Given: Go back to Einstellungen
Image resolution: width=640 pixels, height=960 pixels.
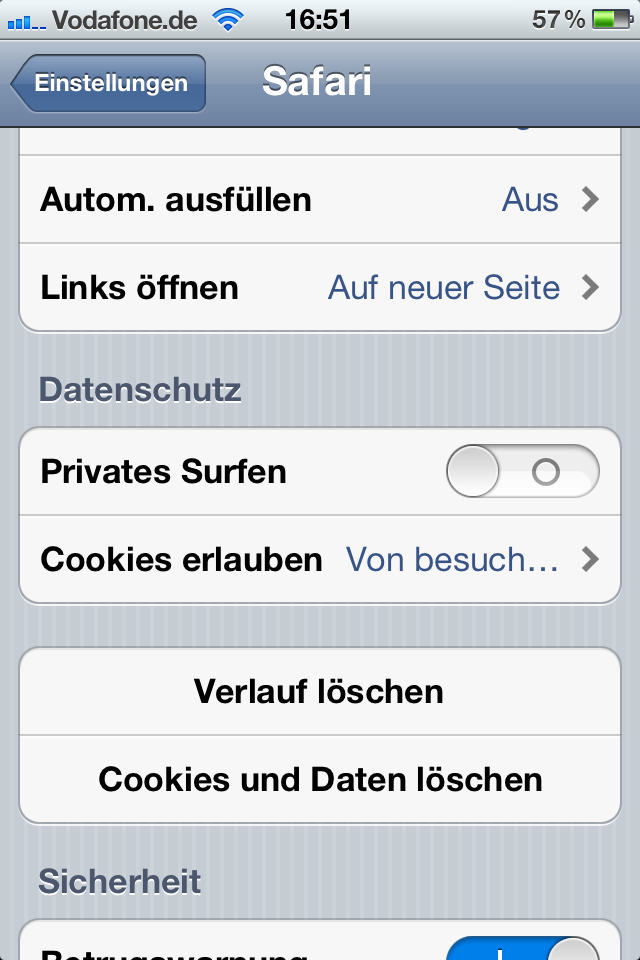Looking at the screenshot, I should pos(108,83).
